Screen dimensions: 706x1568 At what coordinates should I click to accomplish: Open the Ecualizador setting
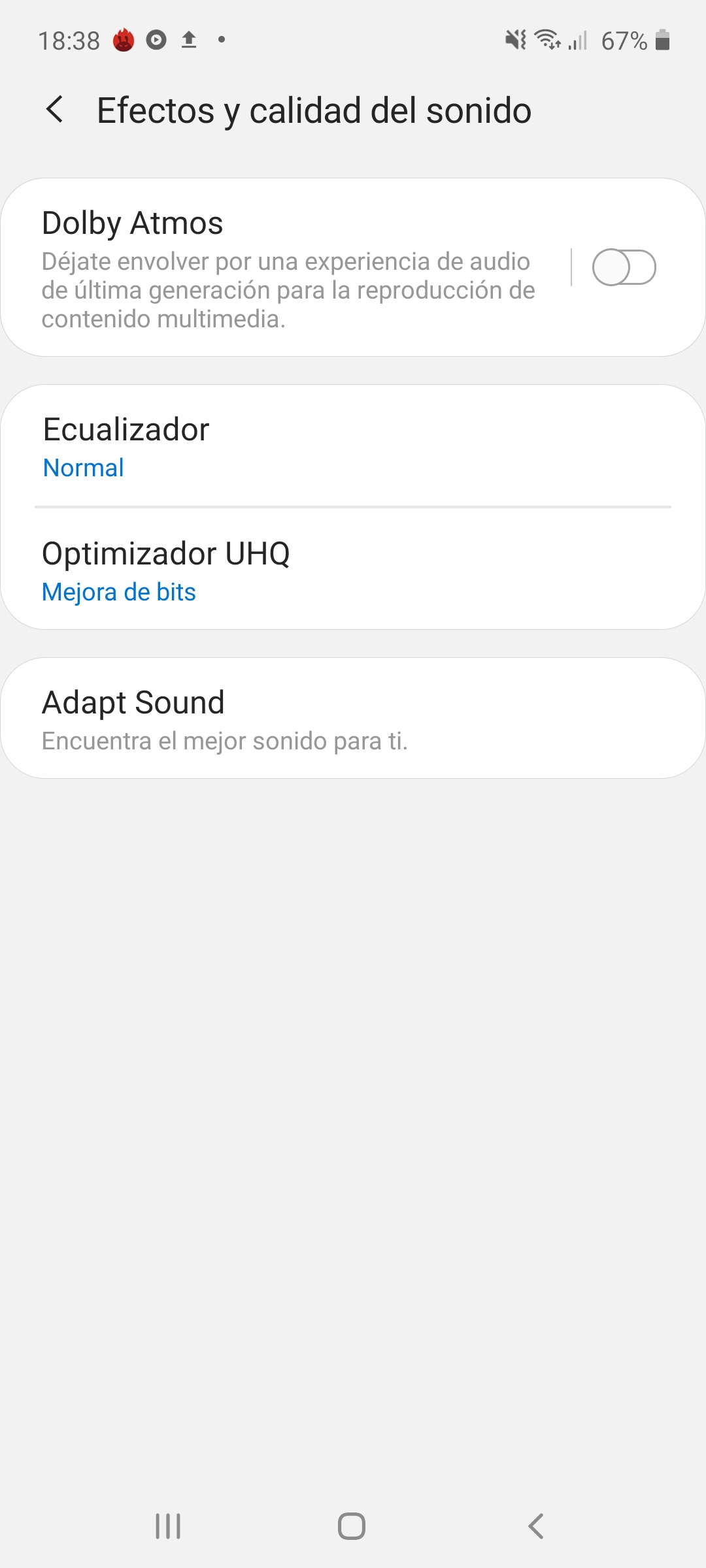point(353,447)
